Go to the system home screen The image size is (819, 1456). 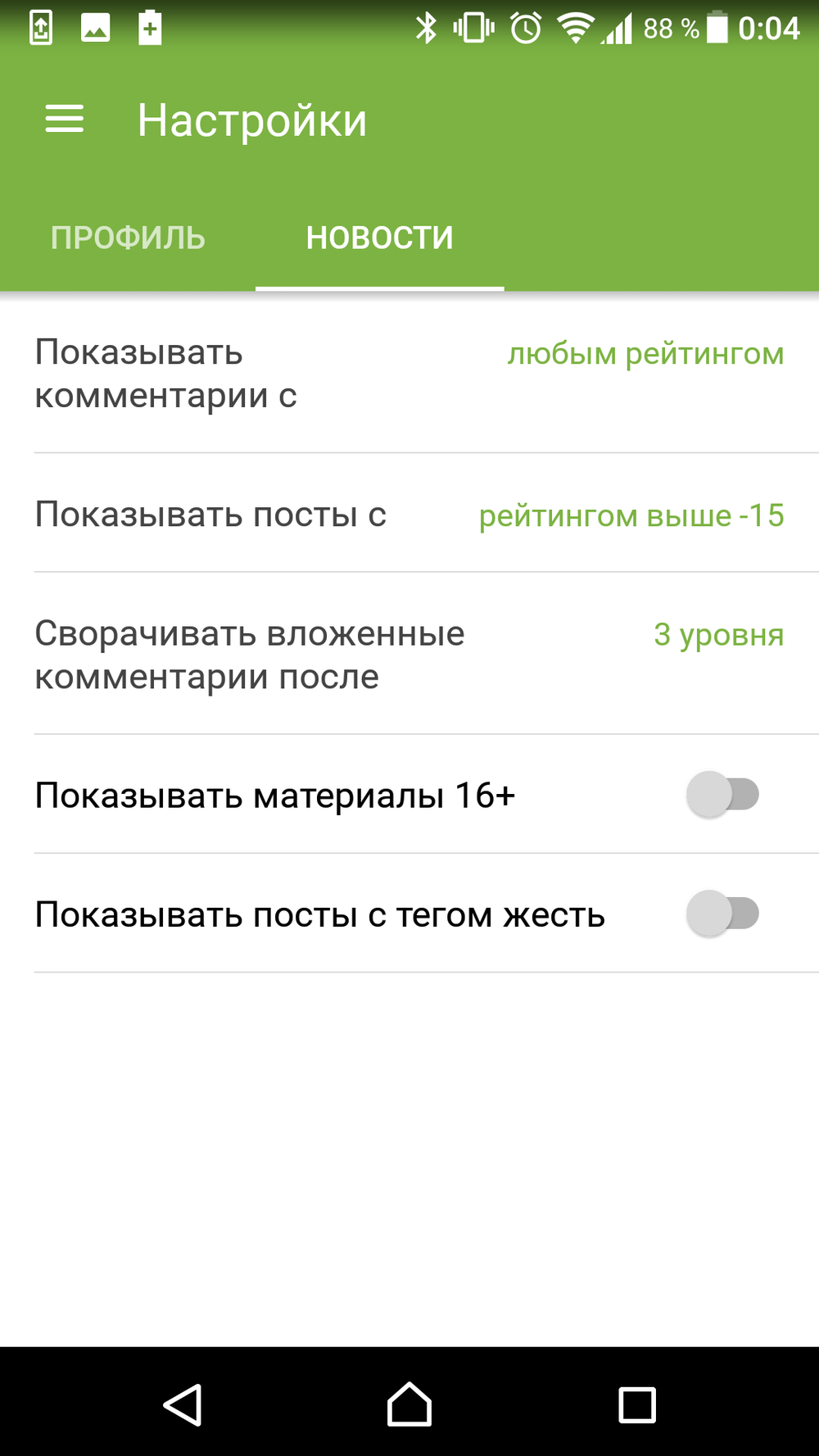pos(409,1404)
